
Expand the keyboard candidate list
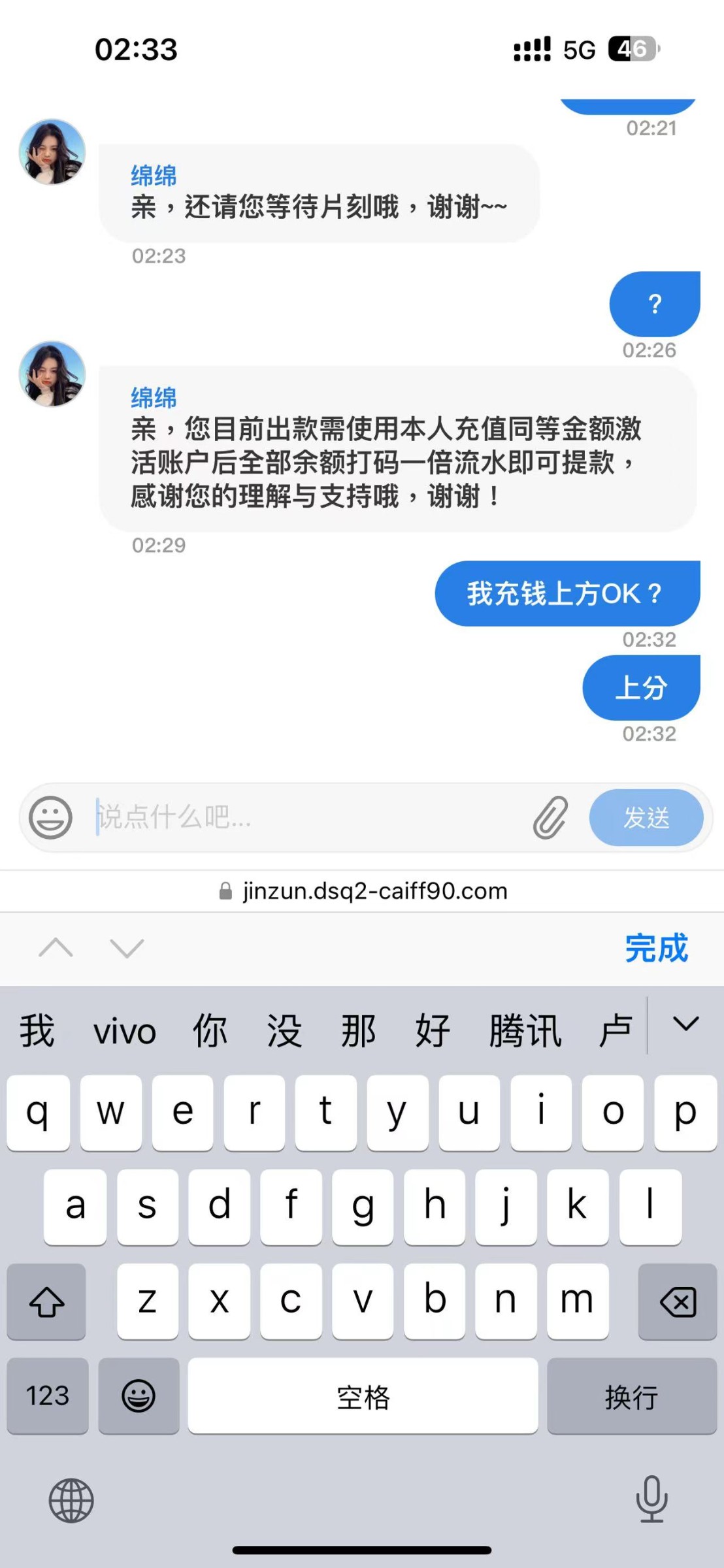[x=685, y=1024]
